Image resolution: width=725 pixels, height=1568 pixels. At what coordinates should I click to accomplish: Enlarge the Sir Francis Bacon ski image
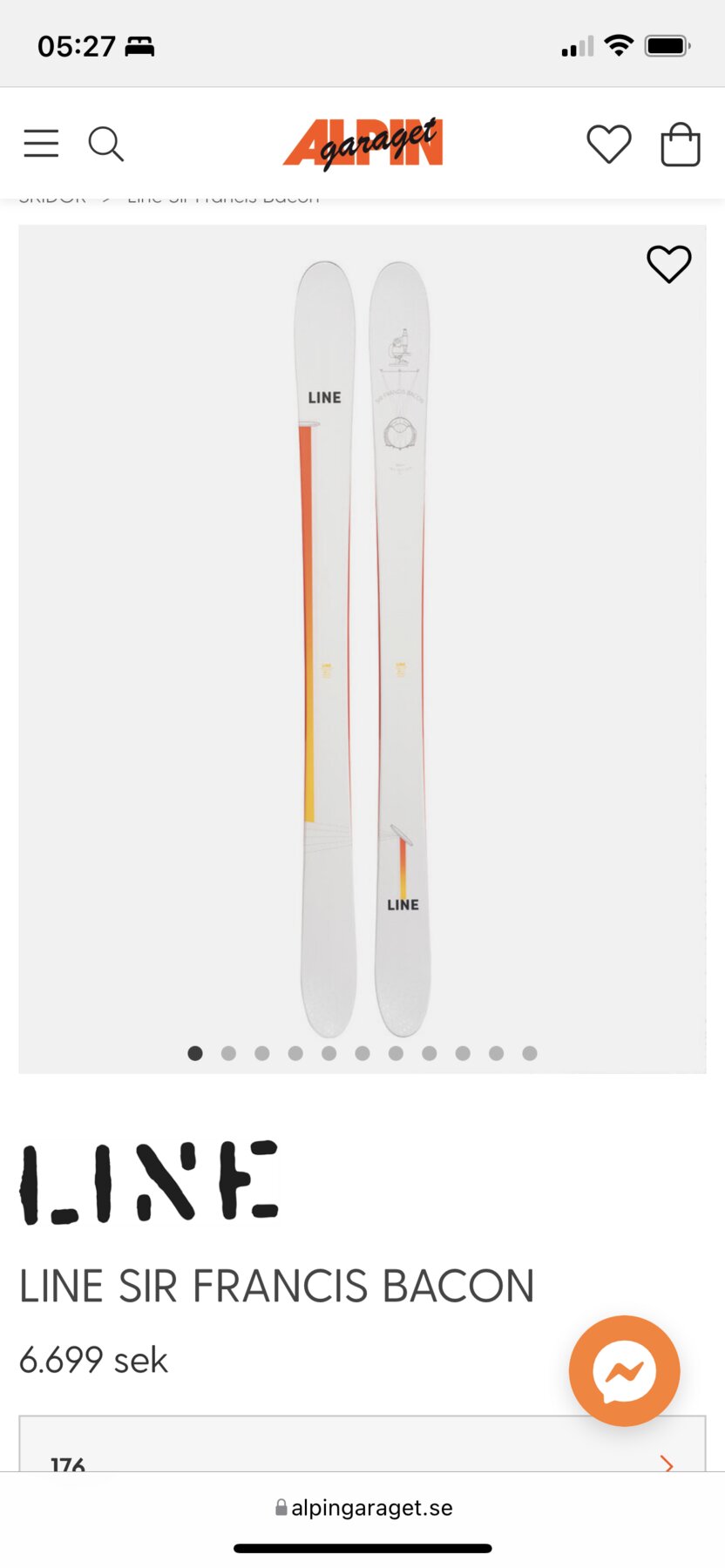(x=362, y=645)
